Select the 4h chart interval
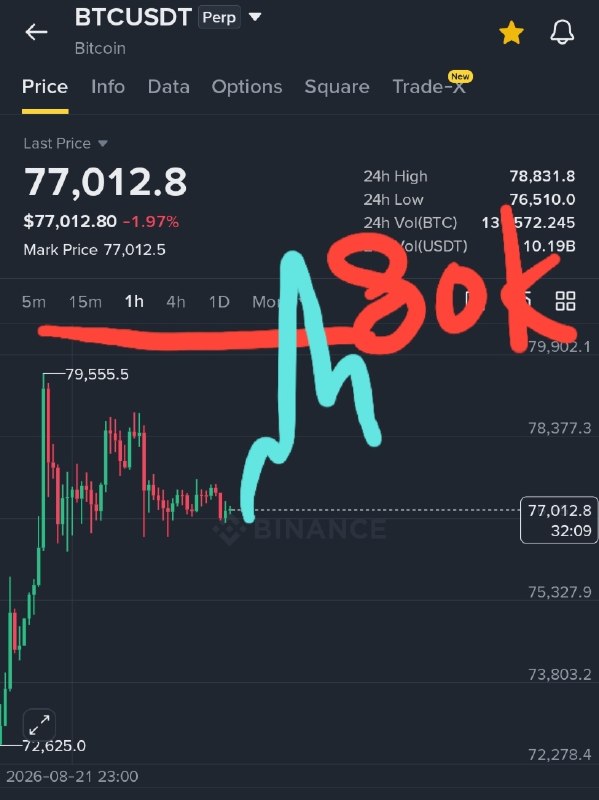 (176, 302)
